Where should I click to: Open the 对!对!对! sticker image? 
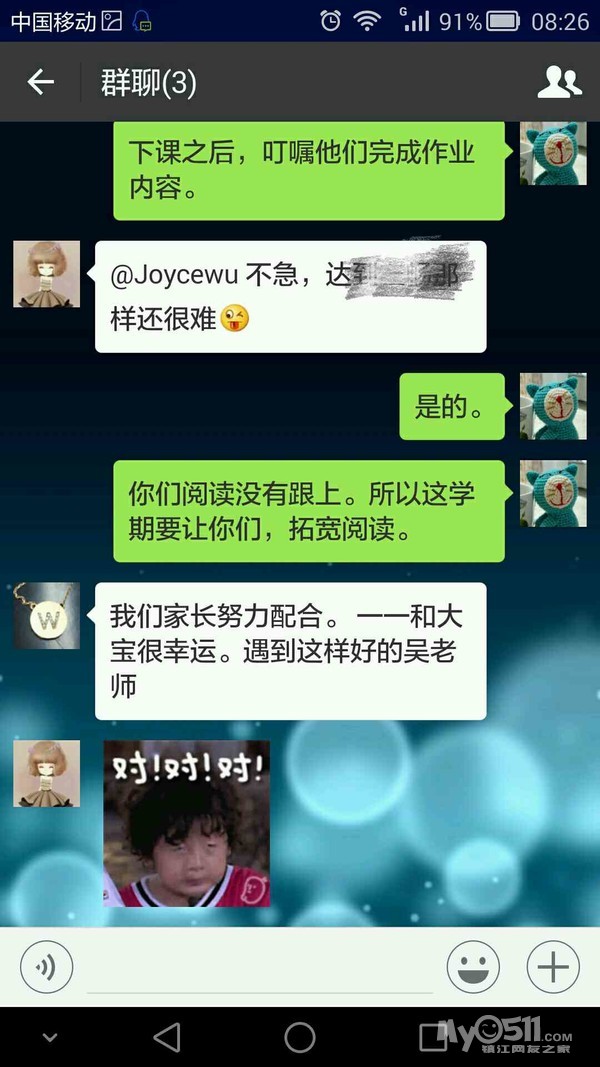(186, 823)
